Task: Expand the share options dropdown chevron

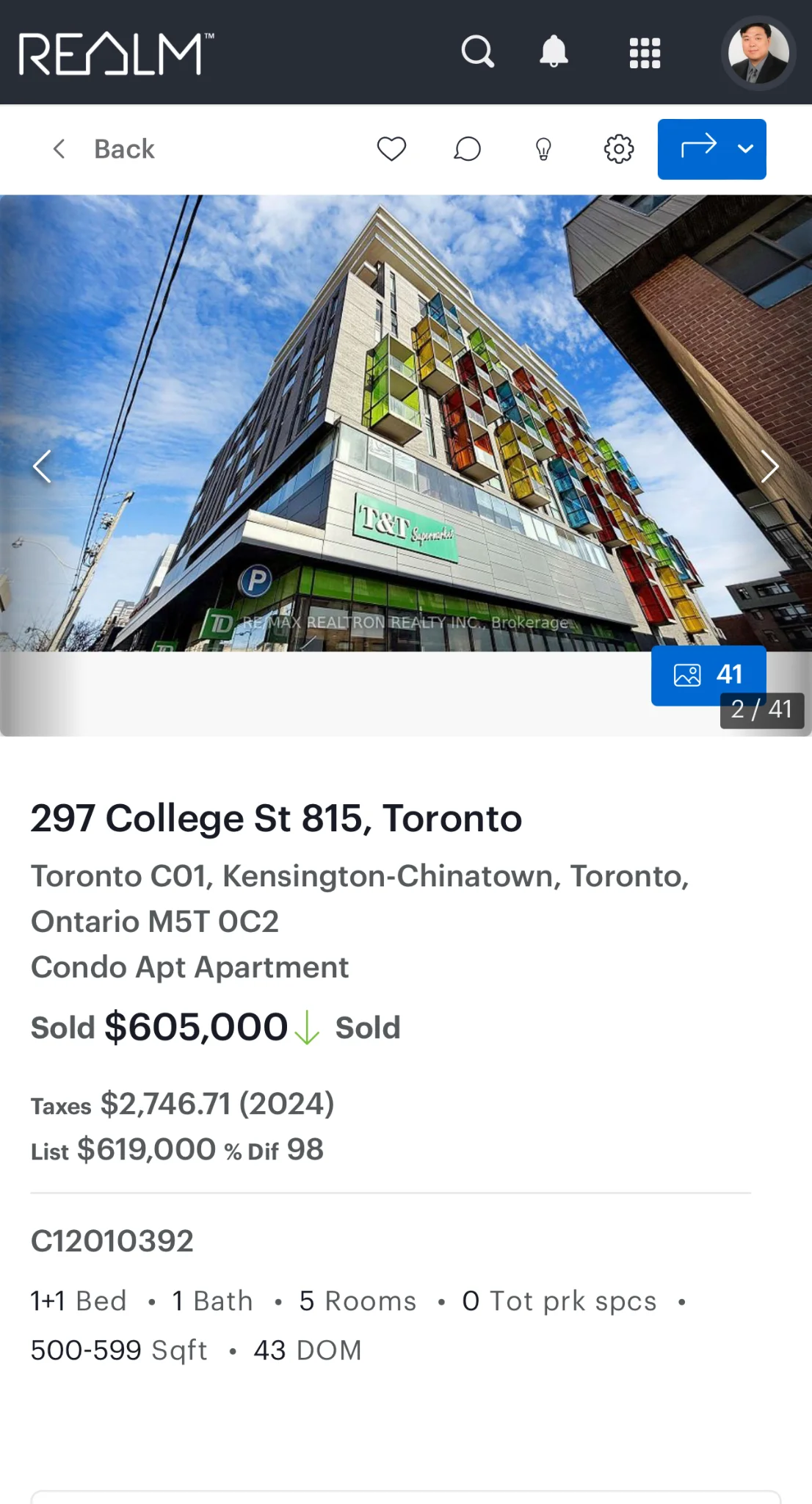Action: (746, 149)
